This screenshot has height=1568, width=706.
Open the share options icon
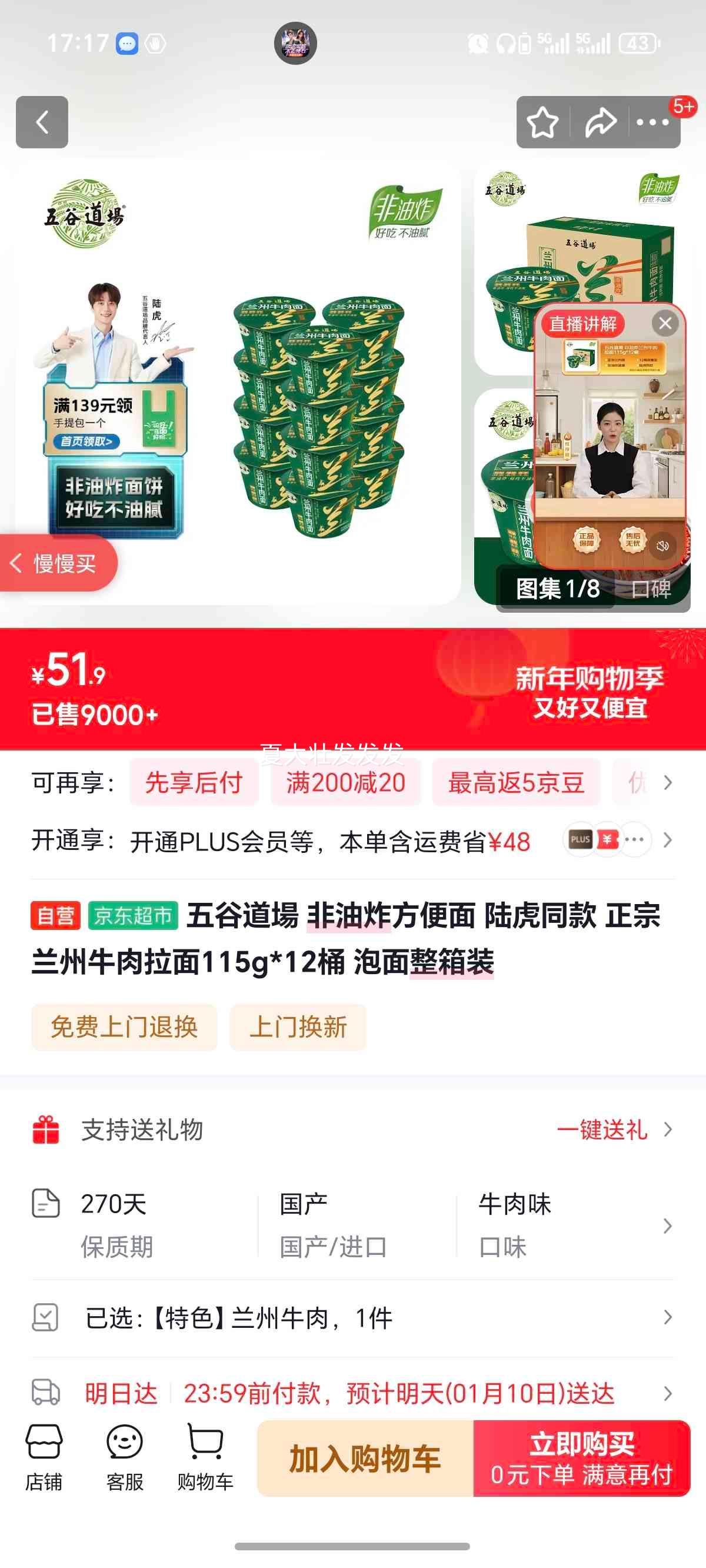pyautogui.click(x=601, y=122)
